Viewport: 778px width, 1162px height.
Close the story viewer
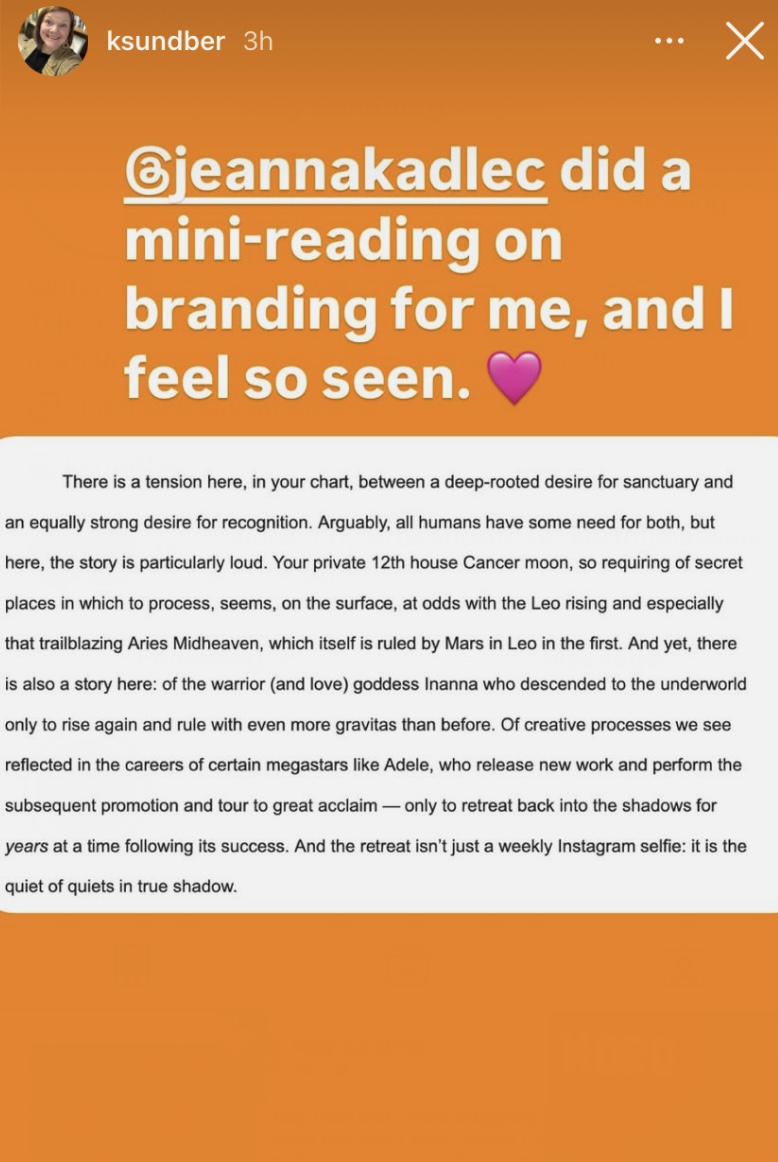tap(744, 42)
